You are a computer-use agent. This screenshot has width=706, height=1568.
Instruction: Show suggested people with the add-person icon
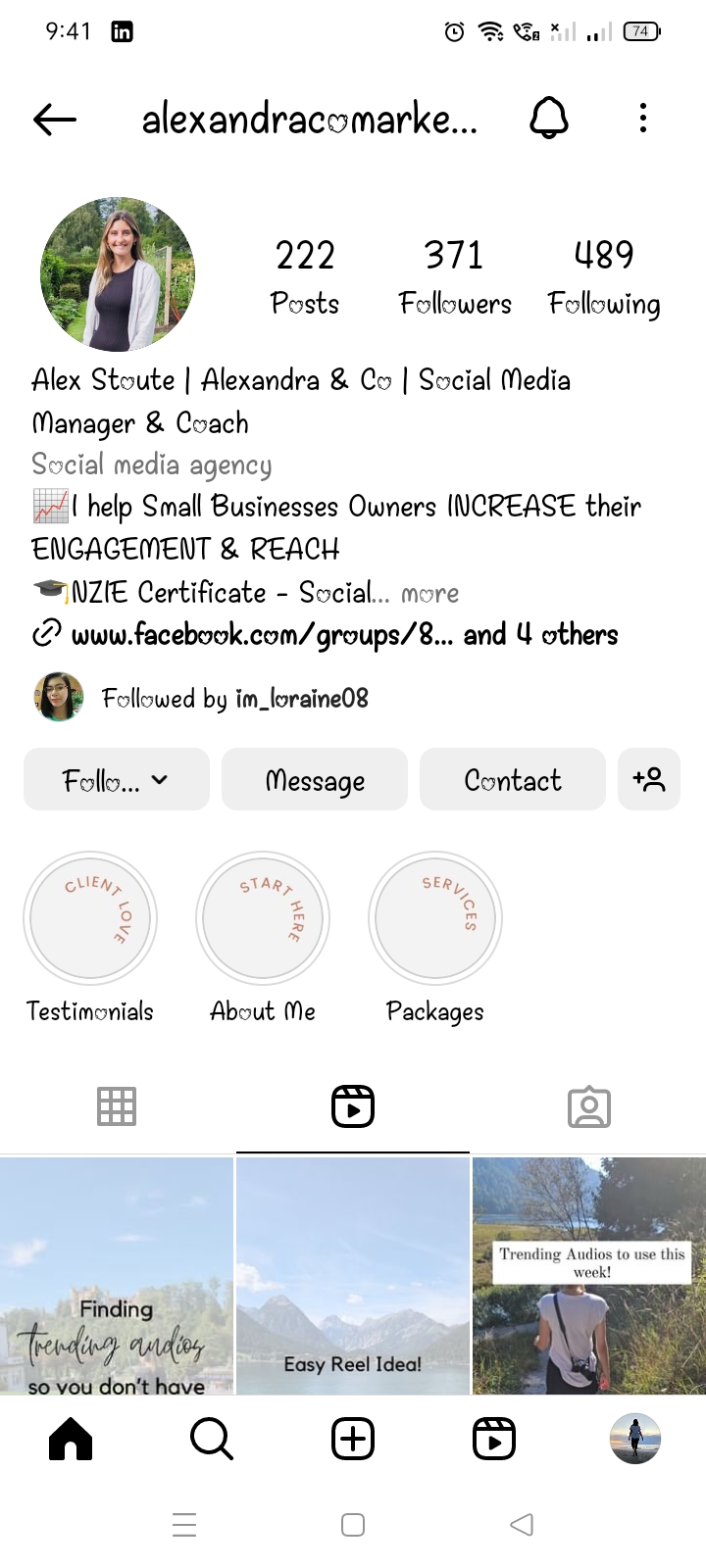[x=649, y=780]
